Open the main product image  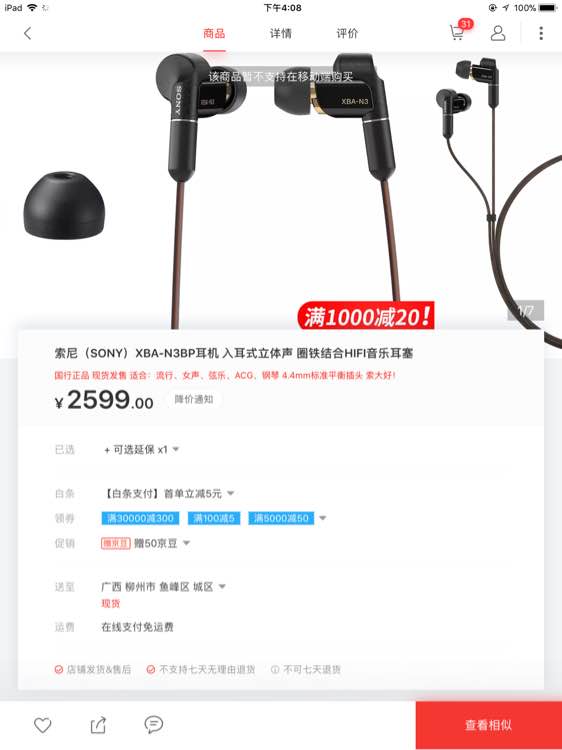point(281,191)
